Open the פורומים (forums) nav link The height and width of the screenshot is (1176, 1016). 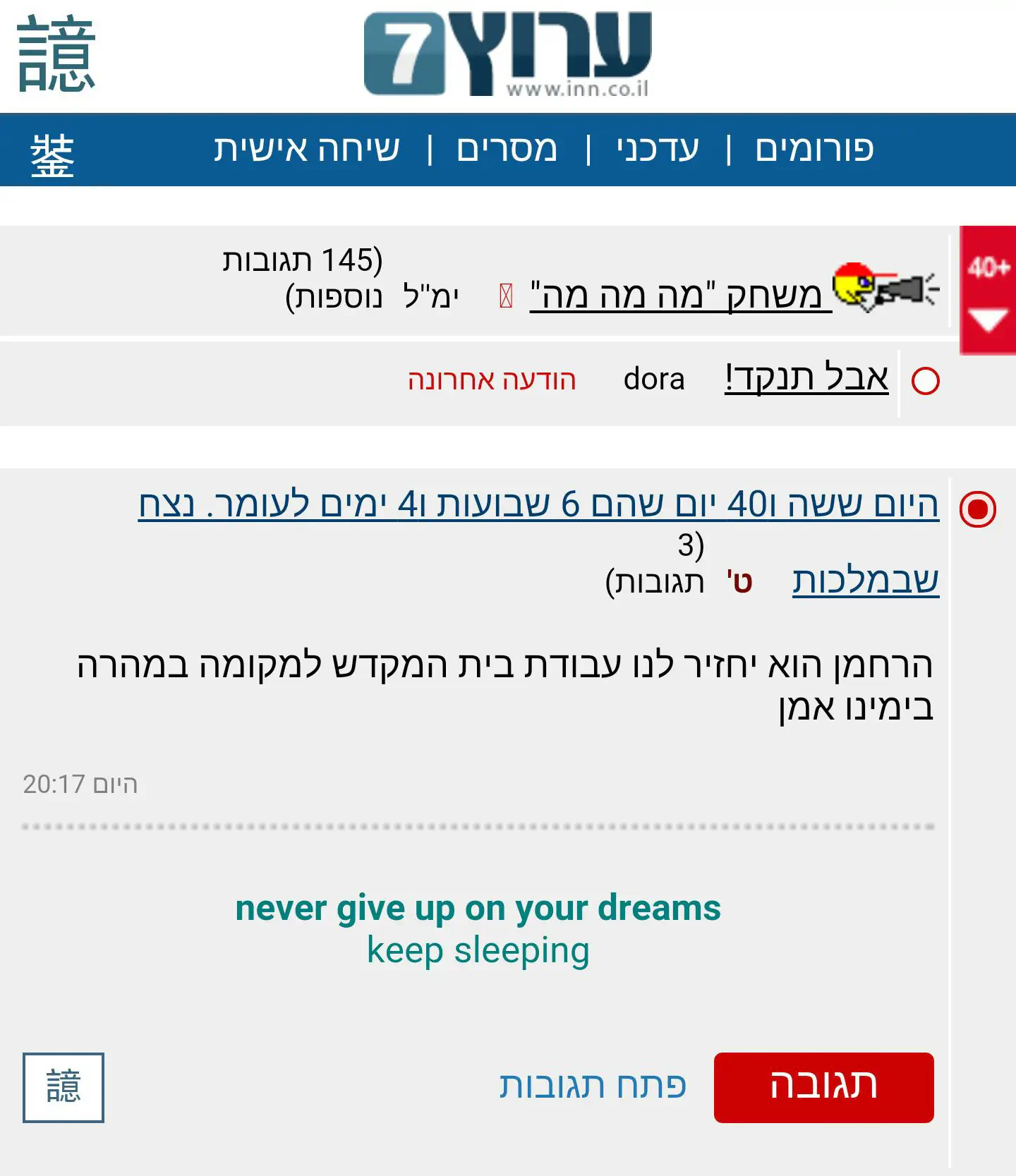tap(814, 150)
